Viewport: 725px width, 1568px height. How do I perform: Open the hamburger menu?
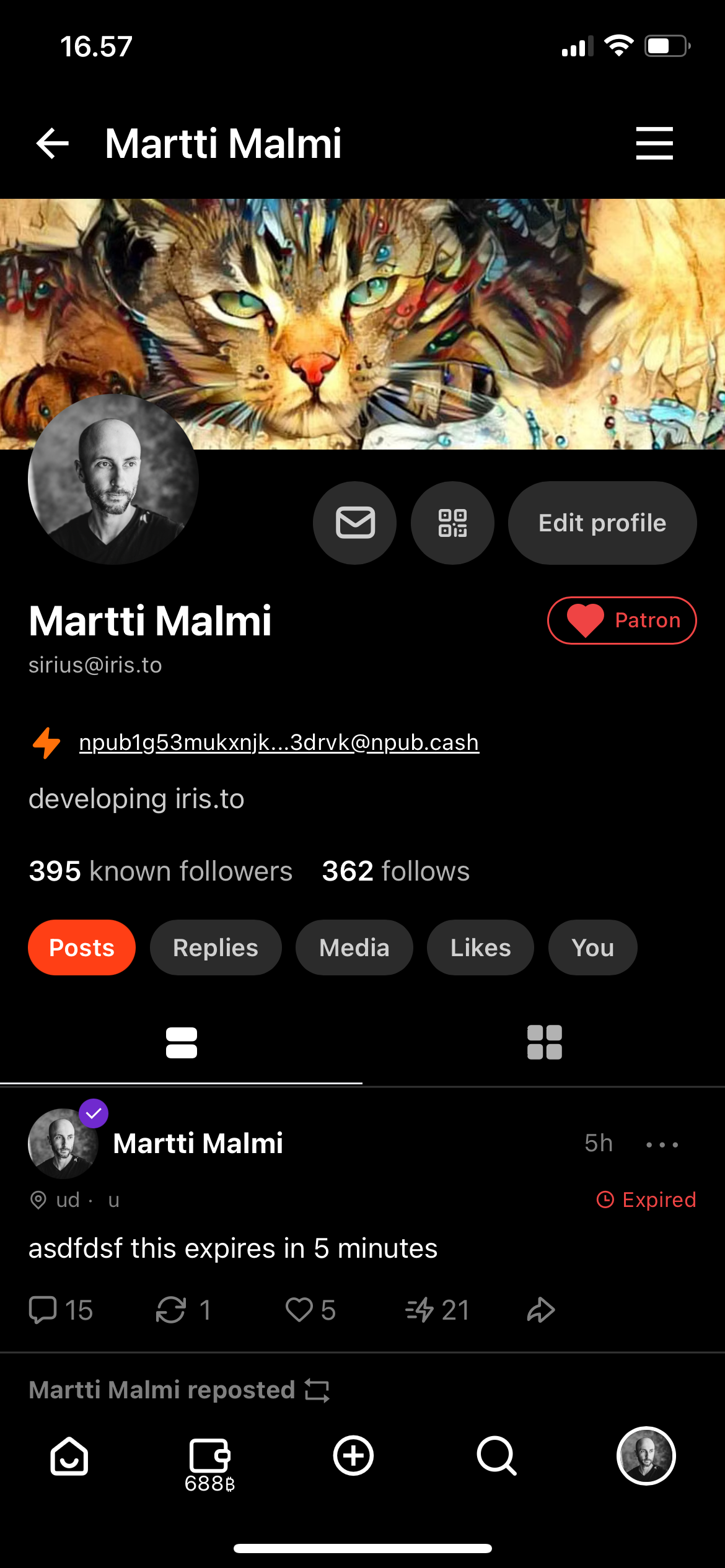coord(654,144)
